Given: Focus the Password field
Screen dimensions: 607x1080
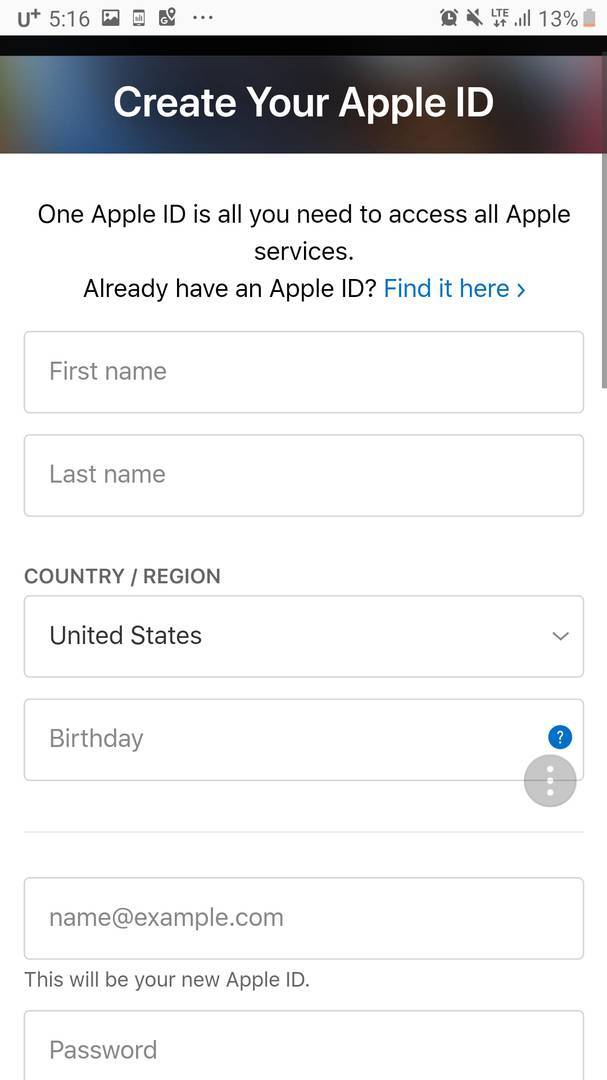Looking at the screenshot, I should pos(303,1048).
